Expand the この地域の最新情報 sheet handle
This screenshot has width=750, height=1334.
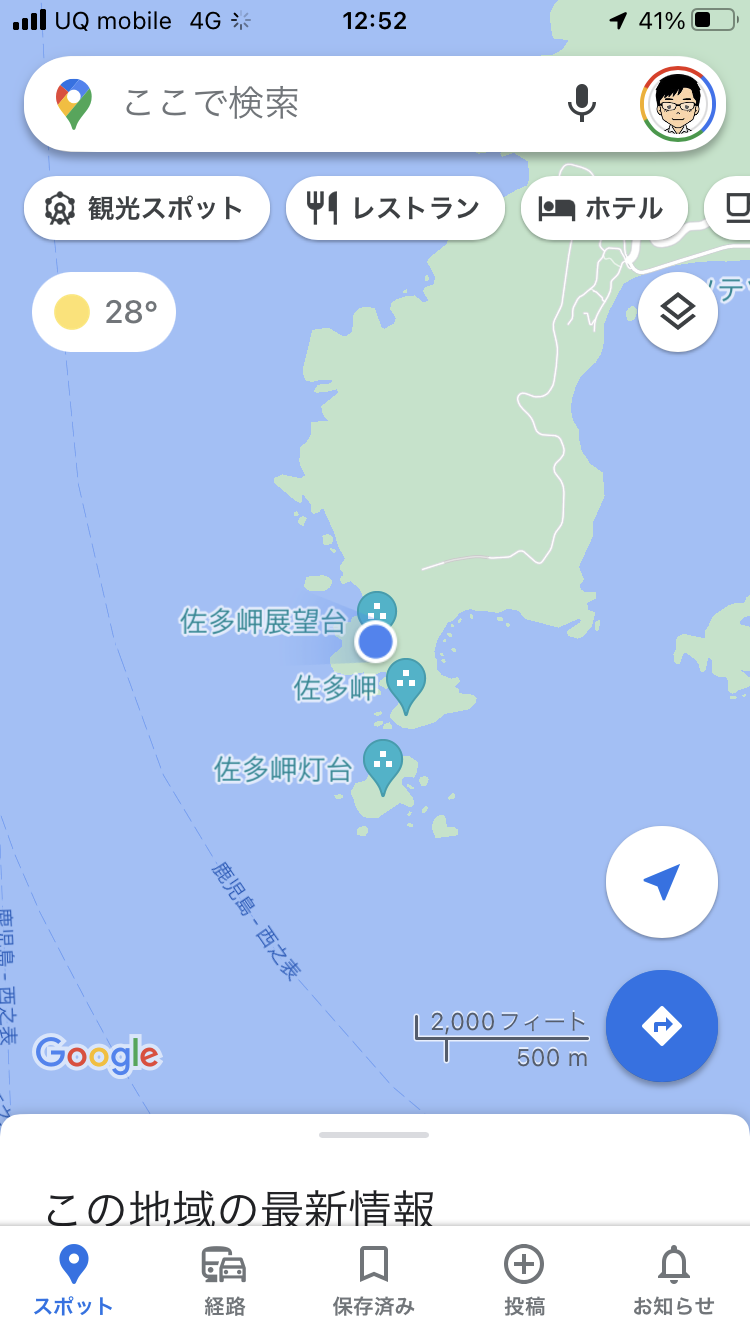[374, 1135]
